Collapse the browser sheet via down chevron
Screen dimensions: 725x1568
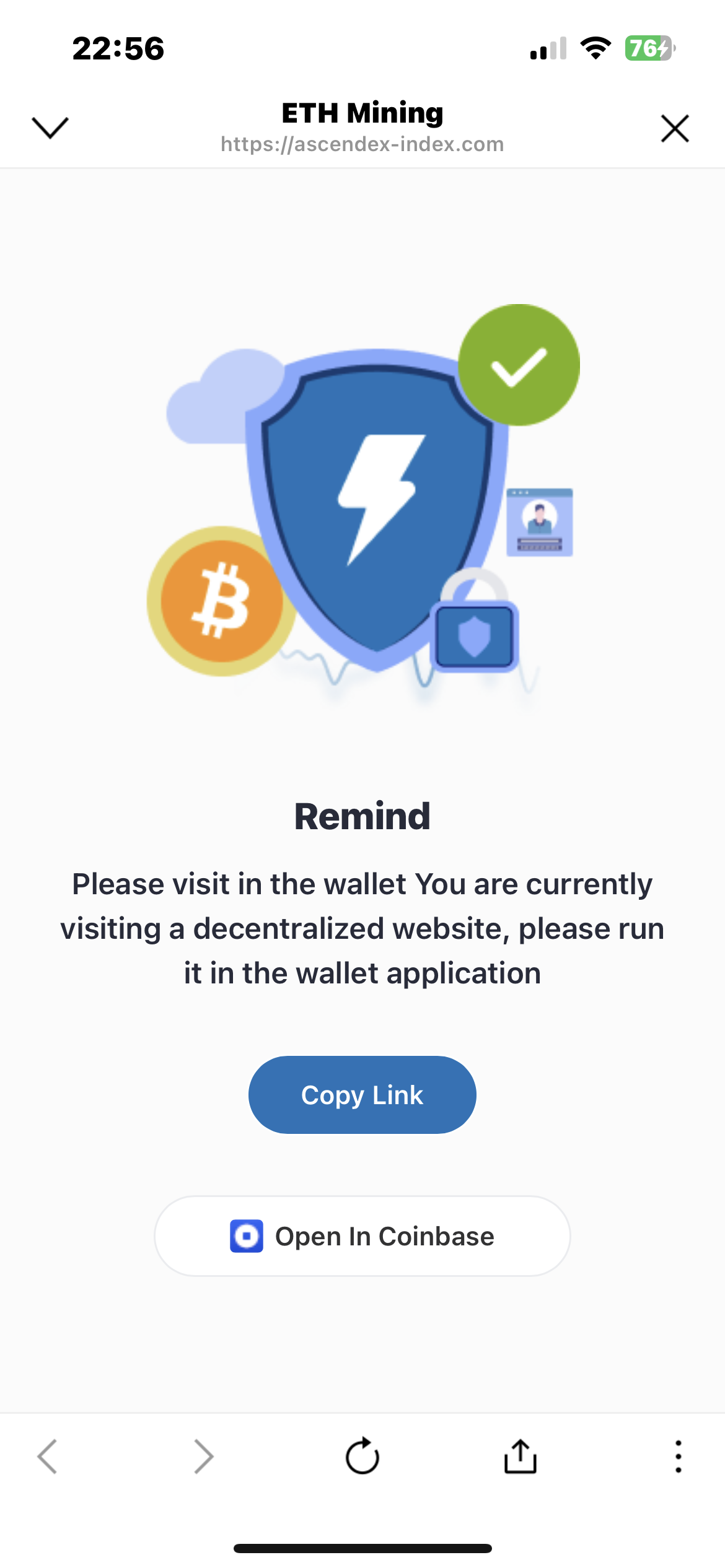[x=50, y=128]
